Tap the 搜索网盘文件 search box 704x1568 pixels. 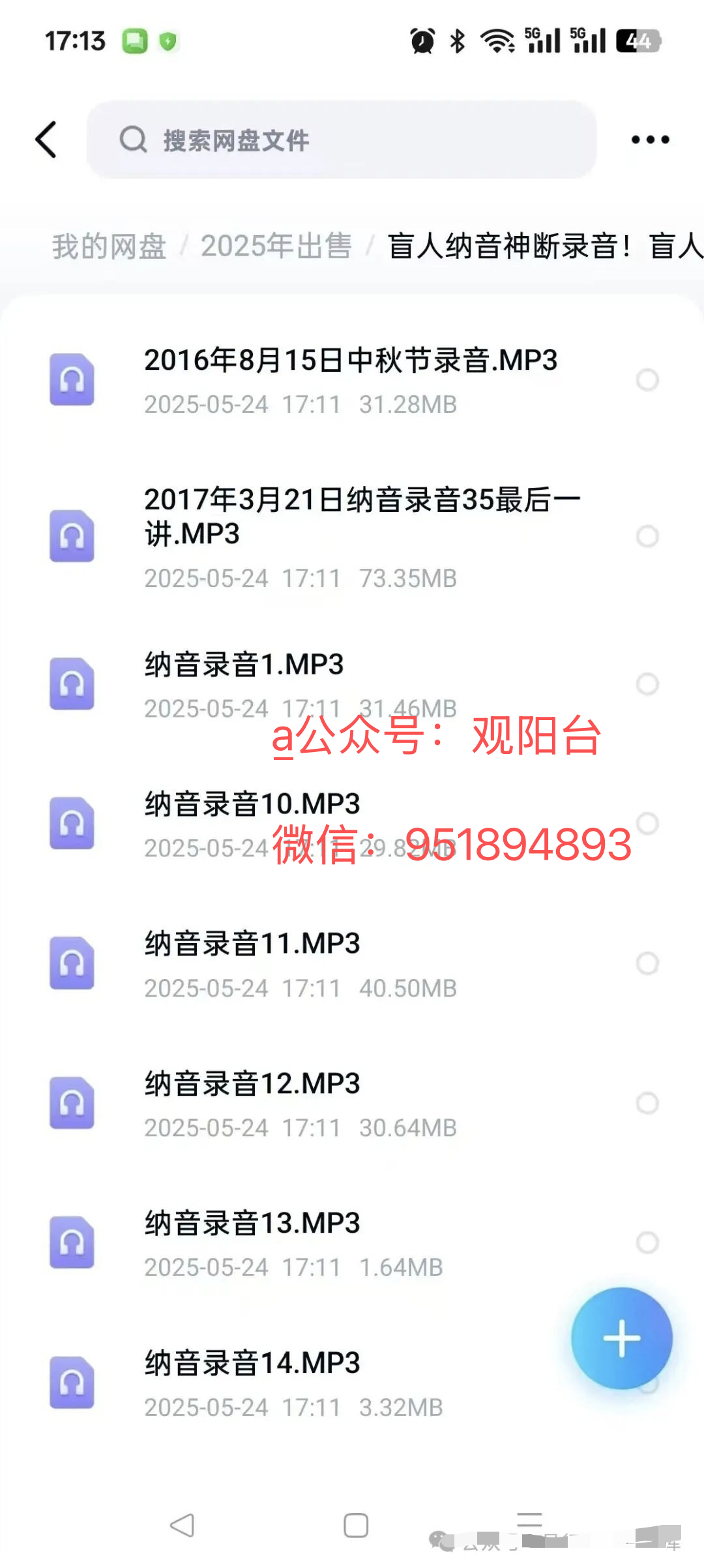click(342, 140)
